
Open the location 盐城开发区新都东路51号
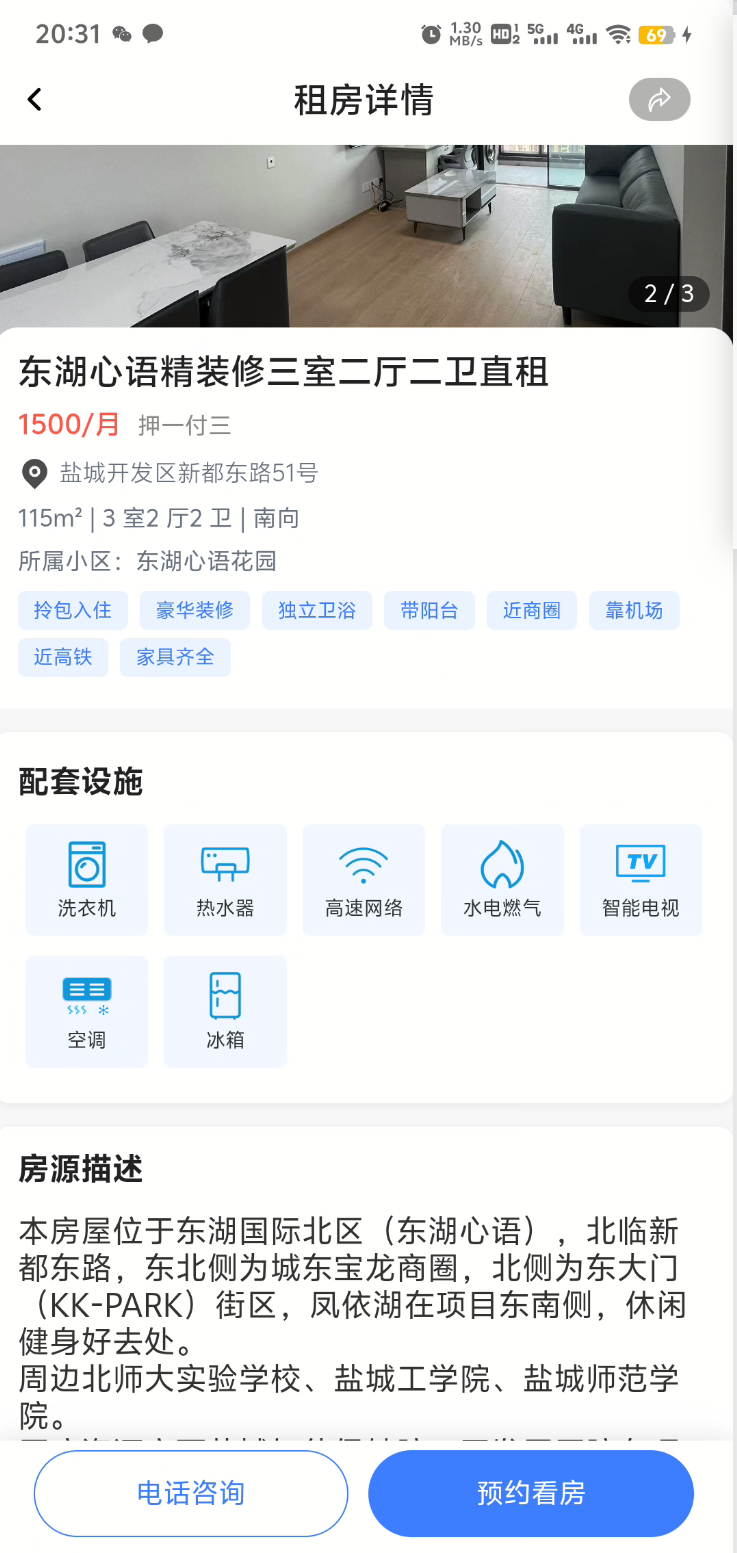pyautogui.click(x=188, y=473)
